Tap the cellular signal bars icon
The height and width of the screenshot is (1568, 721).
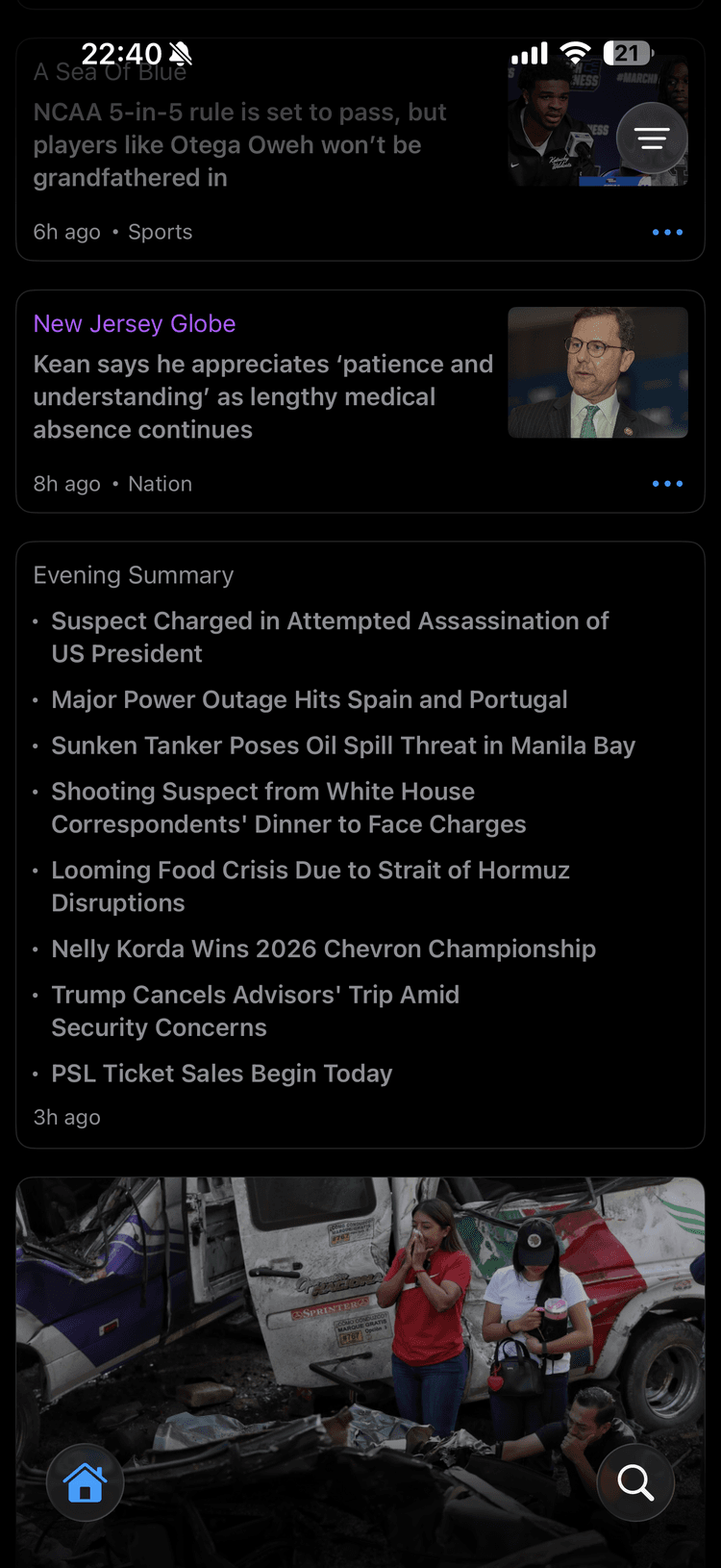click(x=529, y=53)
